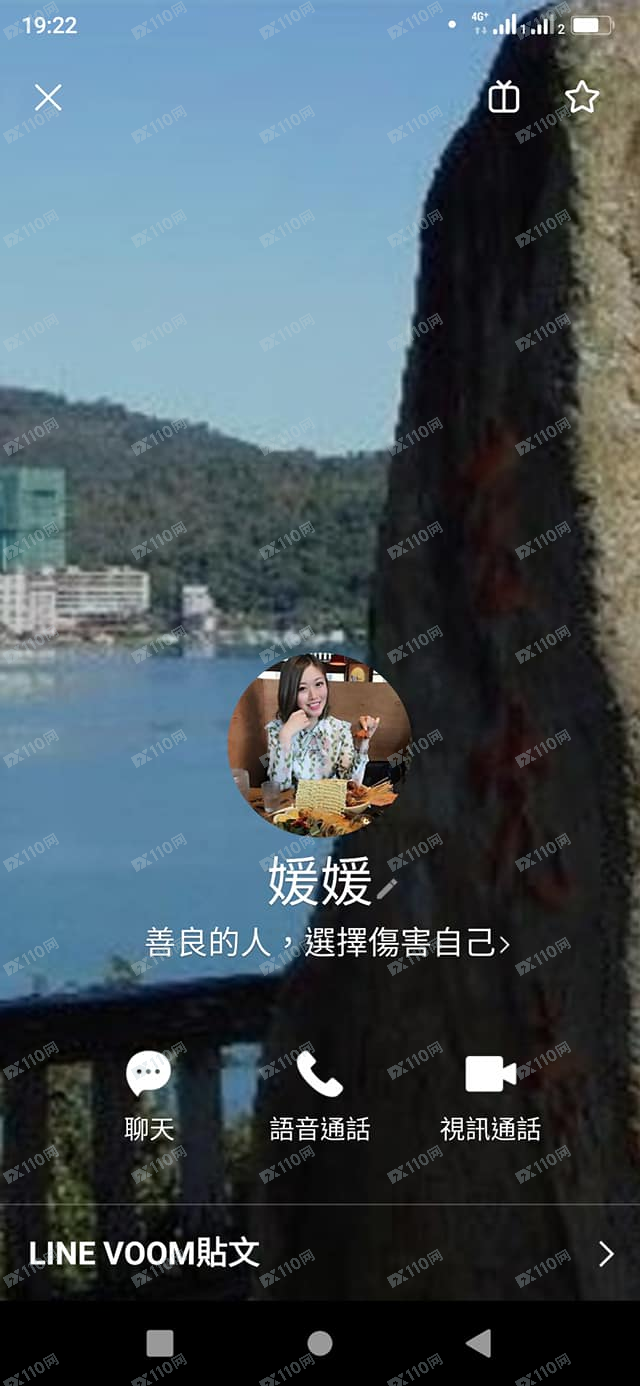This screenshot has width=640, height=1386.
Task: Go back with the system back button
Action: pos(479,1343)
